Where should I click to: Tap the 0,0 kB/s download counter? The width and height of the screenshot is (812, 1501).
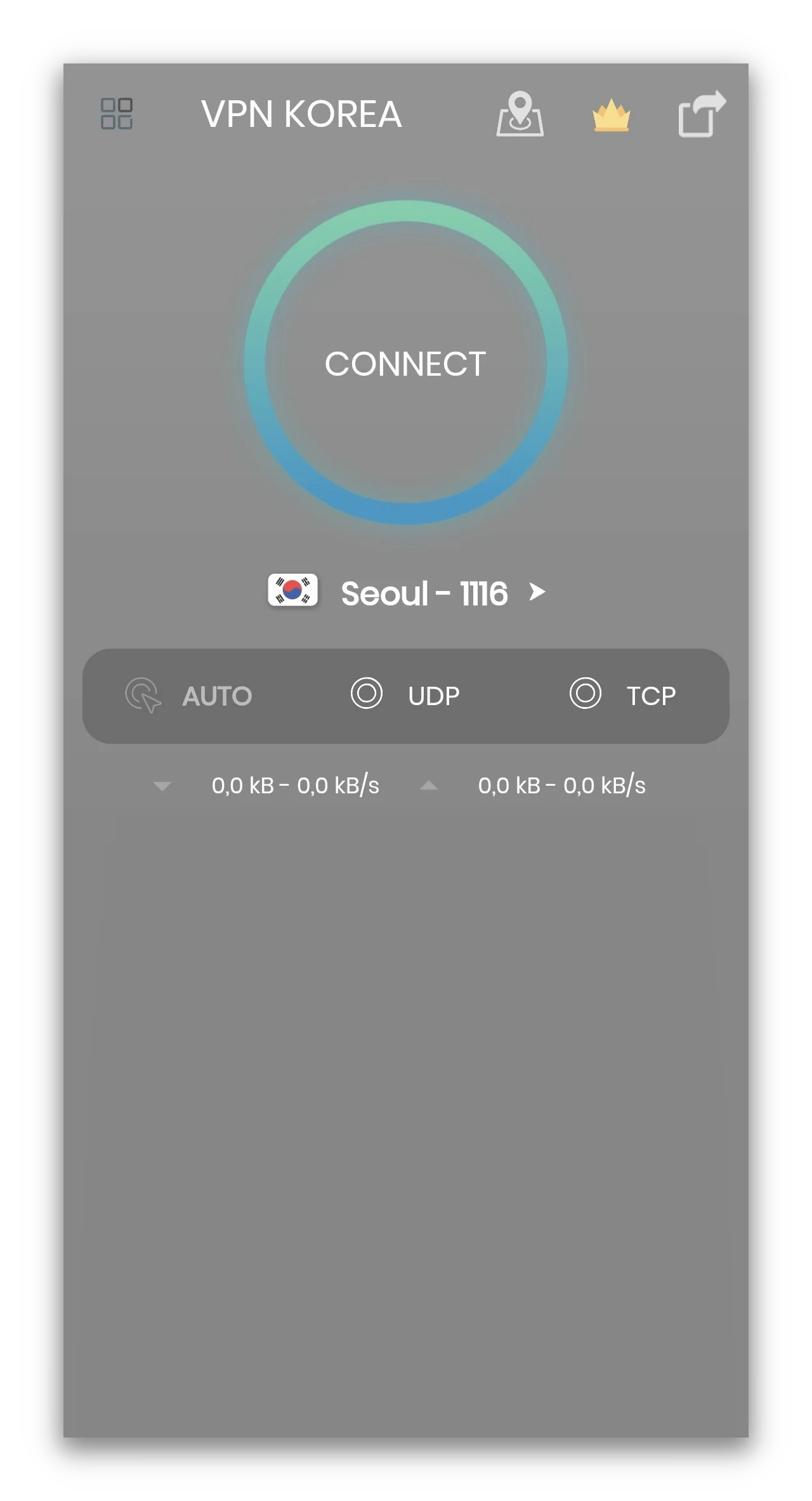click(x=295, y=785)
